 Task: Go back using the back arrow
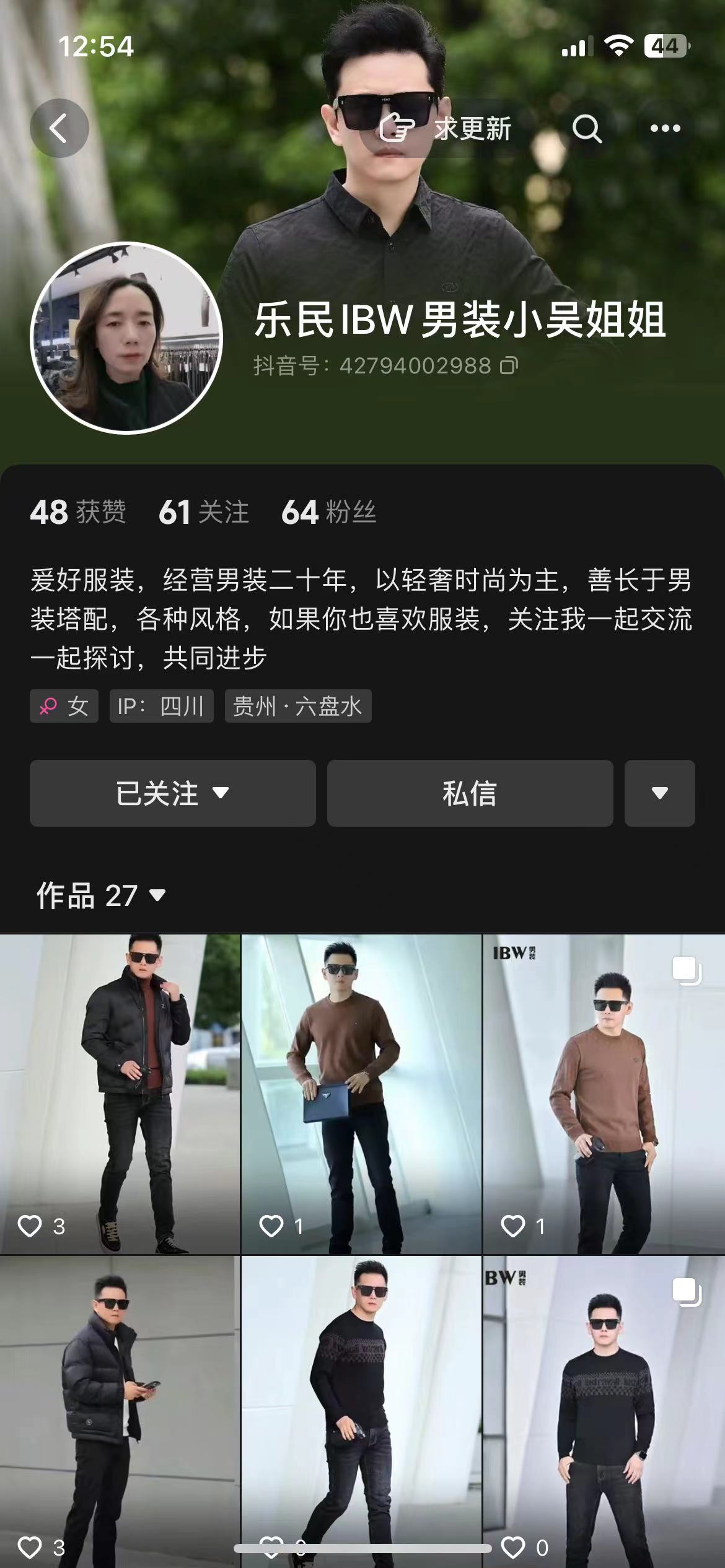59,128
